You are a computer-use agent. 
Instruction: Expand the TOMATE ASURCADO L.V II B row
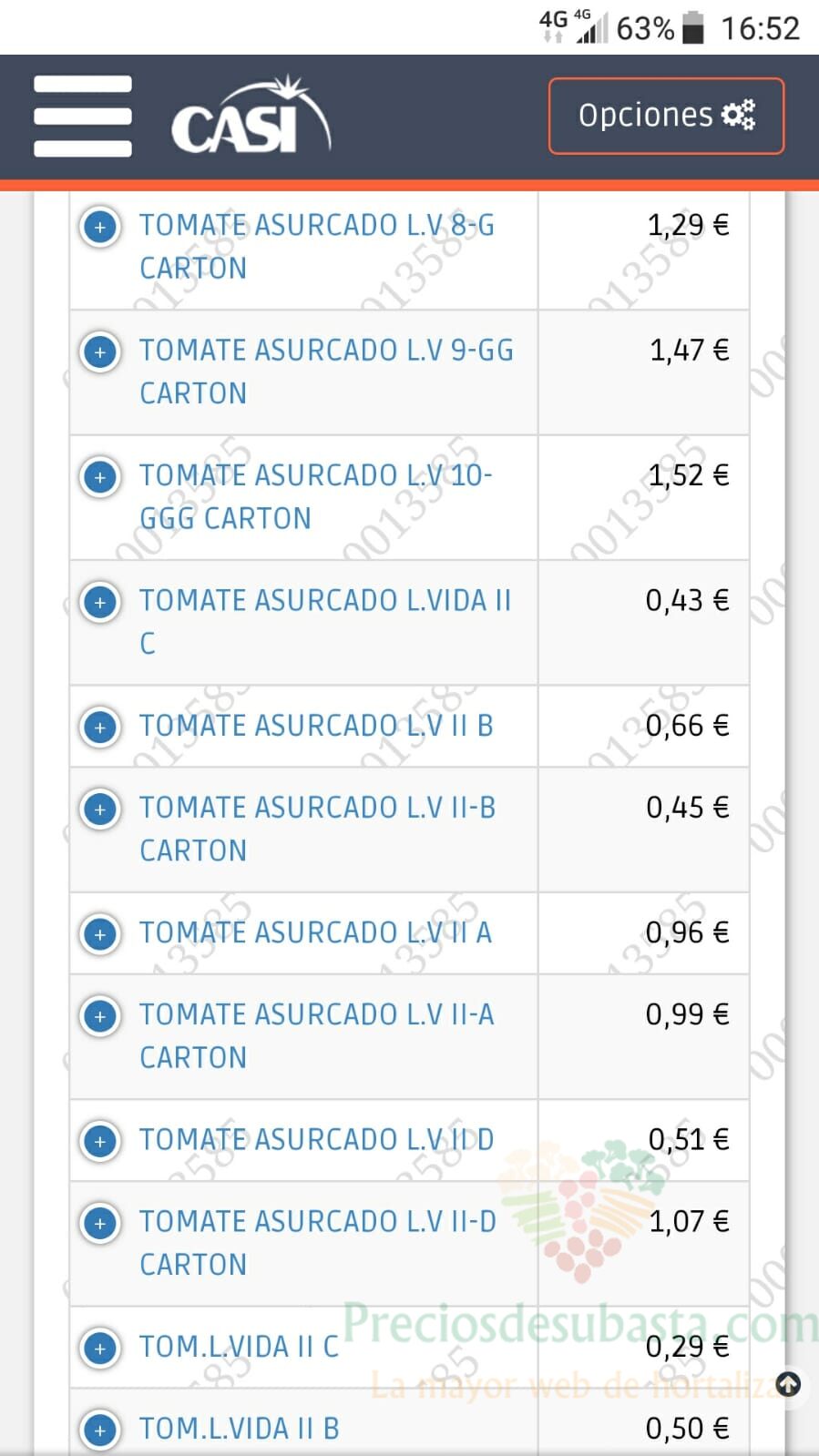tap(100, 728)
